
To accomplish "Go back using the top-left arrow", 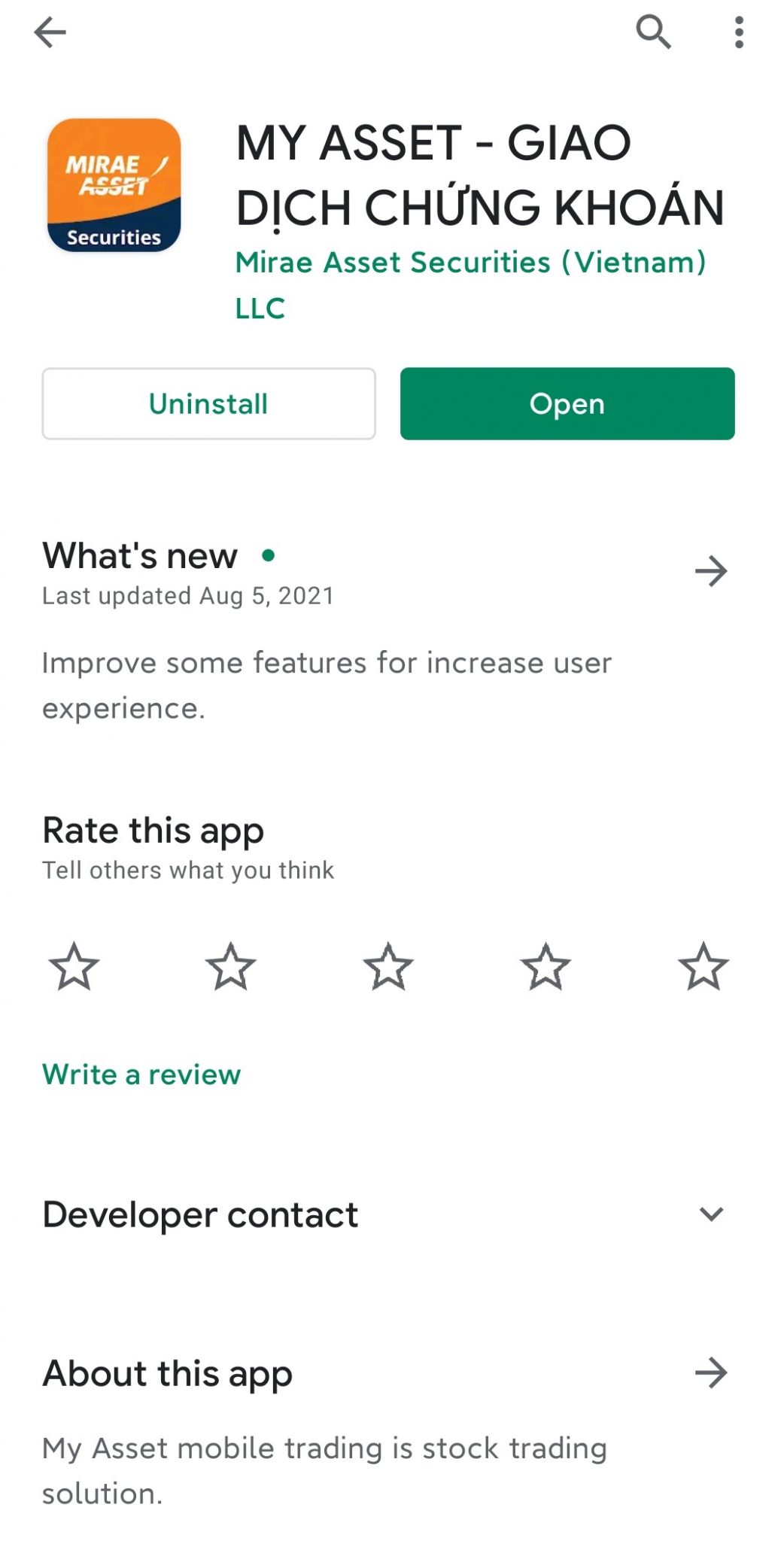I will coord(50,32).
